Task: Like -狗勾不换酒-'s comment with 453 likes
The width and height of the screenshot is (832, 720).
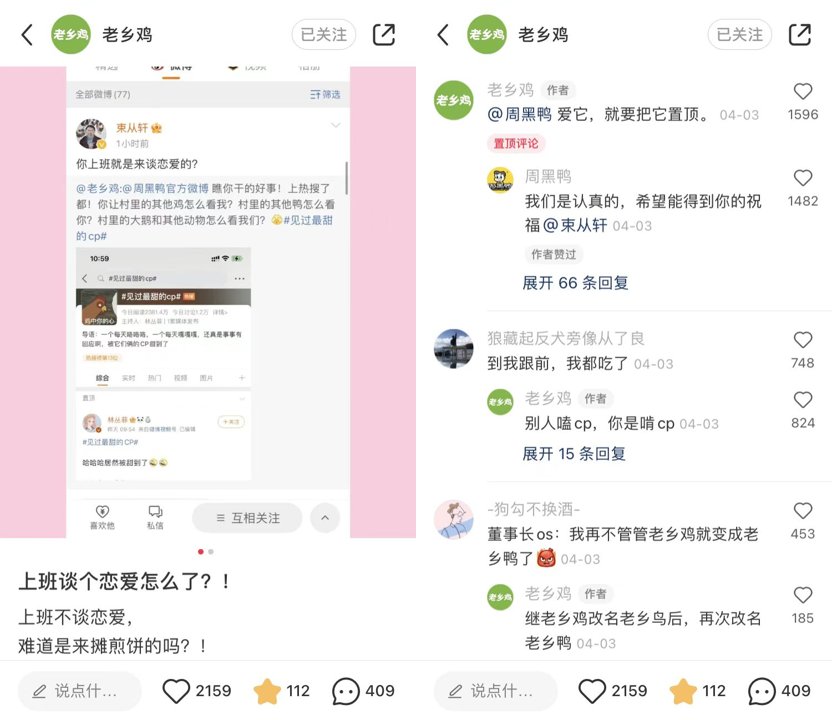Action: pos(802,511)
